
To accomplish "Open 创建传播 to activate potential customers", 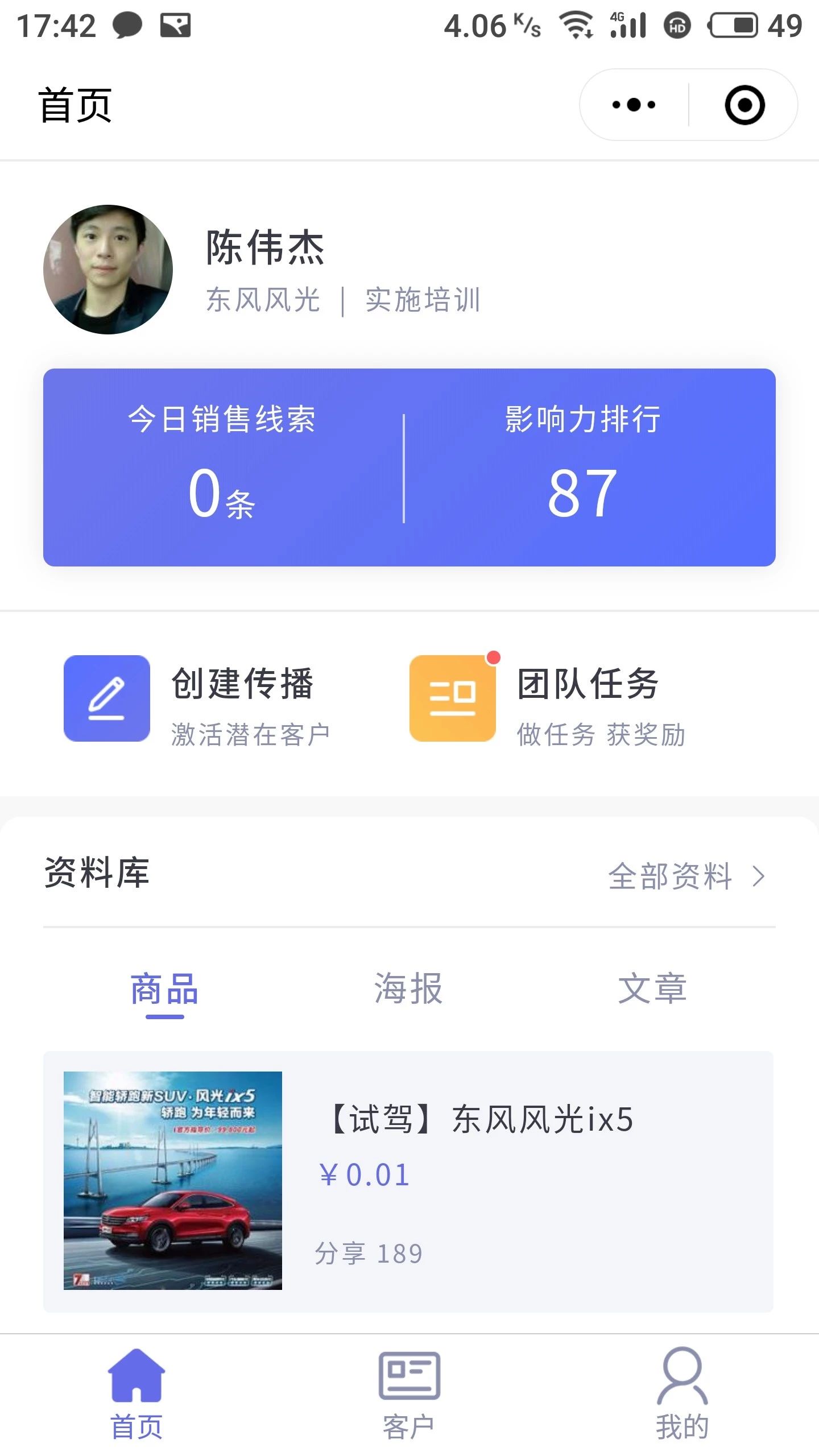I will [196, 698].
